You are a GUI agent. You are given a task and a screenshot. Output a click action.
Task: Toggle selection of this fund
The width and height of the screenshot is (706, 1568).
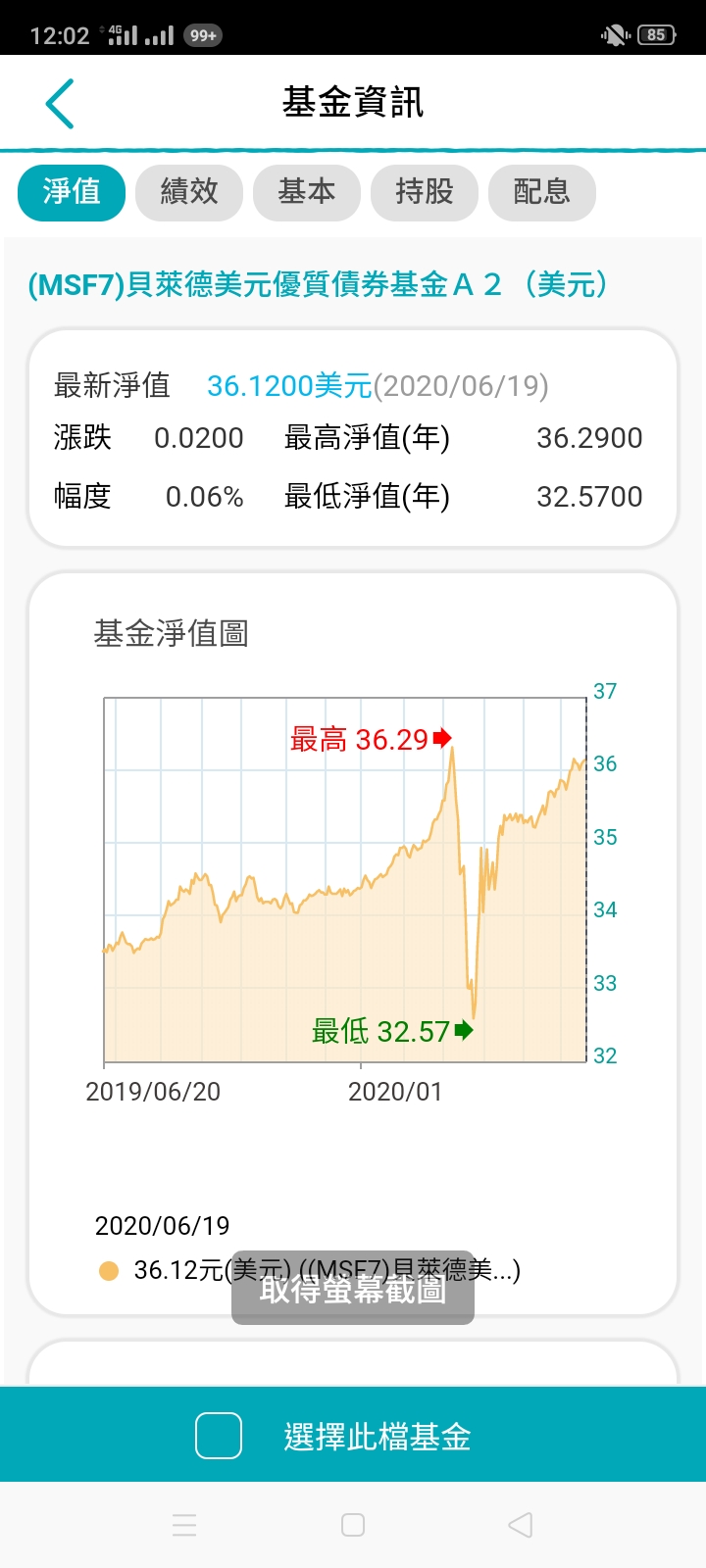(219, 1435)
